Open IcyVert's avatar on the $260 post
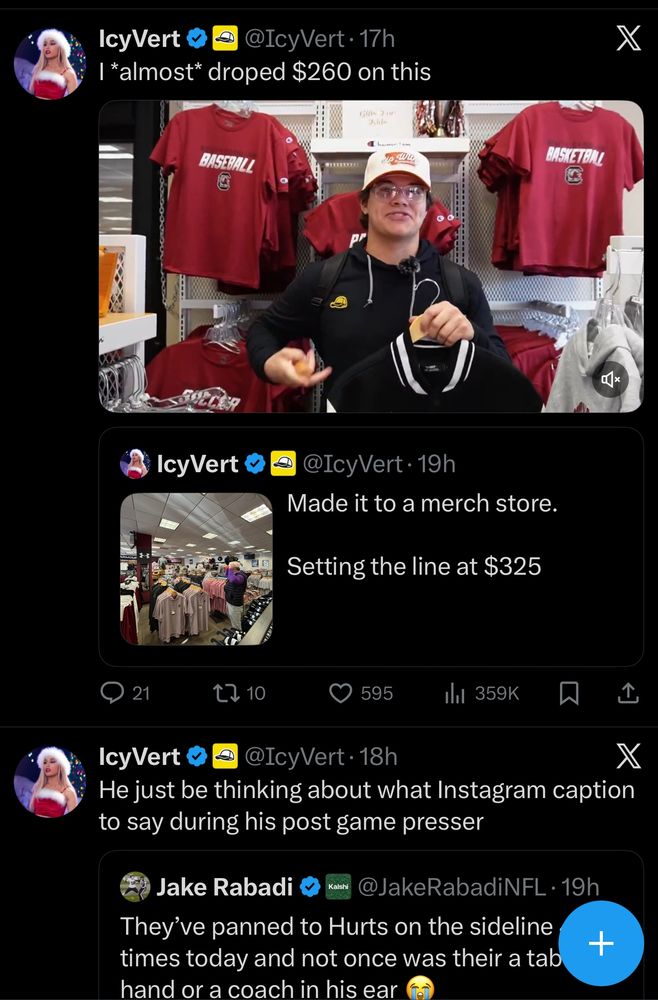The height and width of the screenshot is (1000, 658). click(49, 64)
